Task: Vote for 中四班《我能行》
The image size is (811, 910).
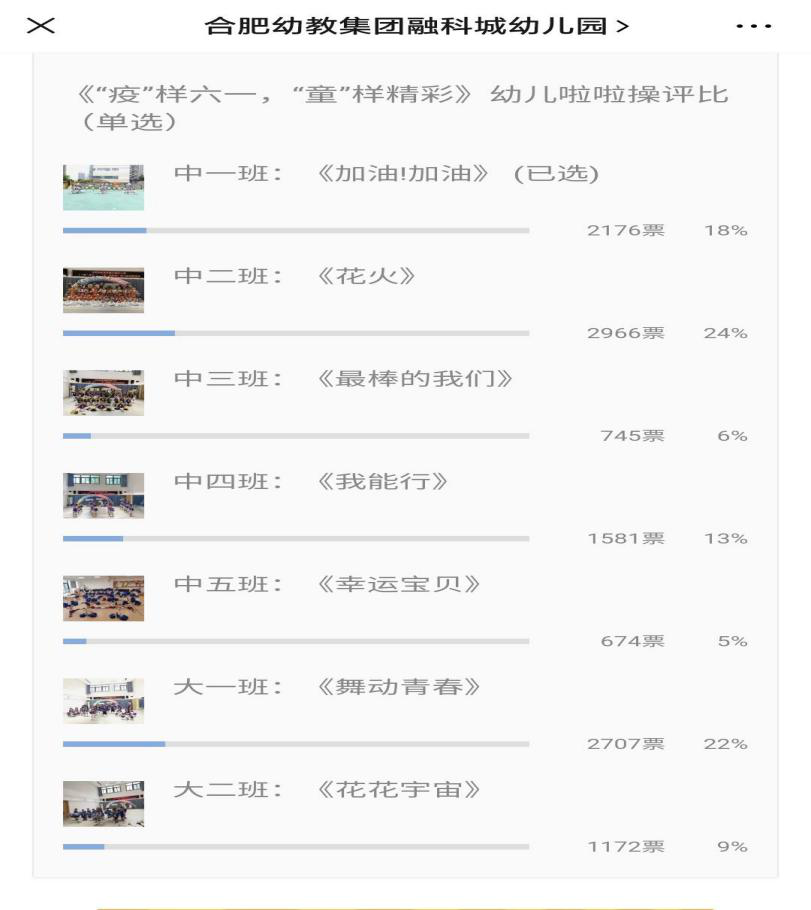Action: pyautogui.click(x=311, y=482)
